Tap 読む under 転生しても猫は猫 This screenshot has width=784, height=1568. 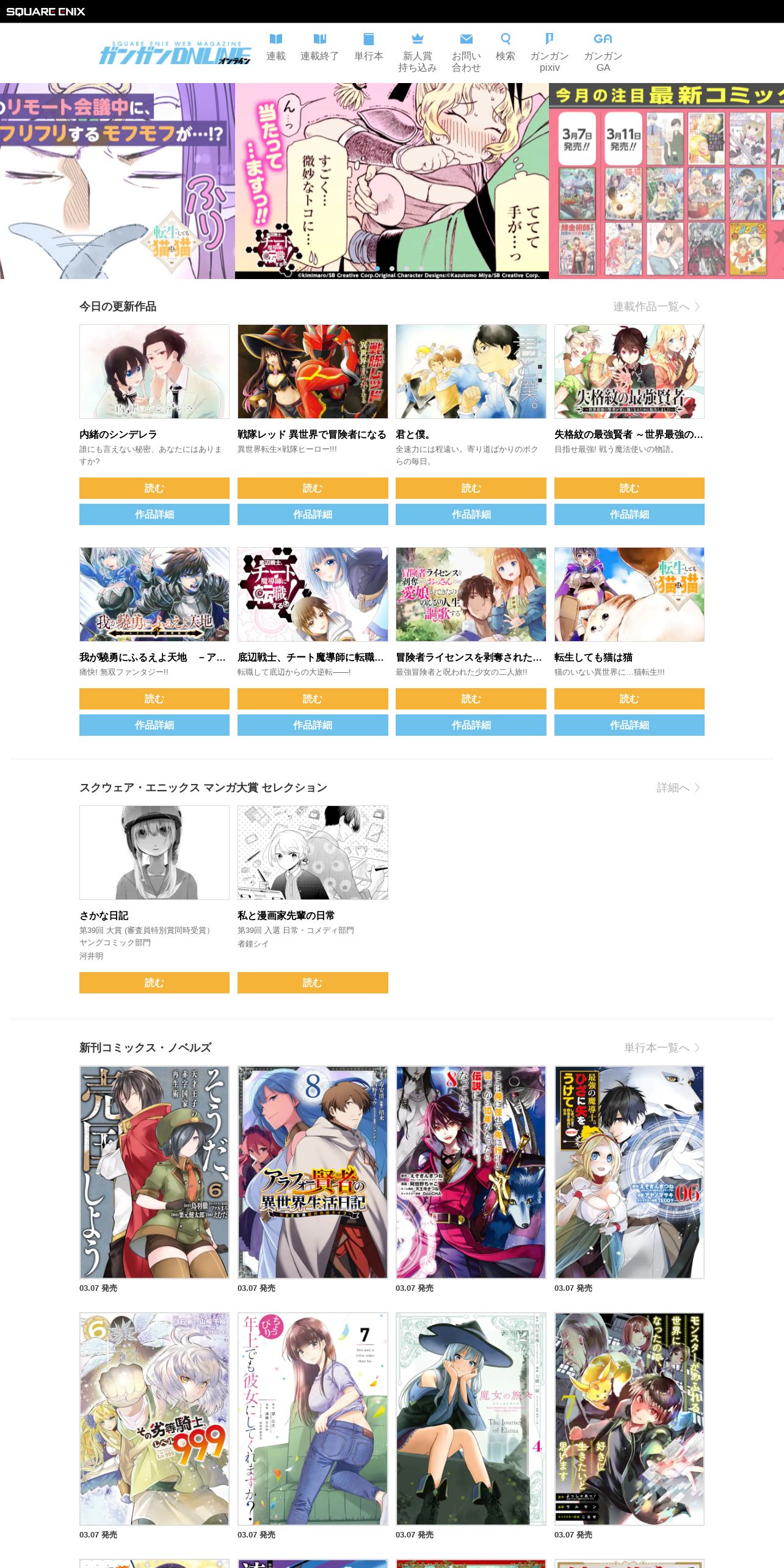[630, 699]
